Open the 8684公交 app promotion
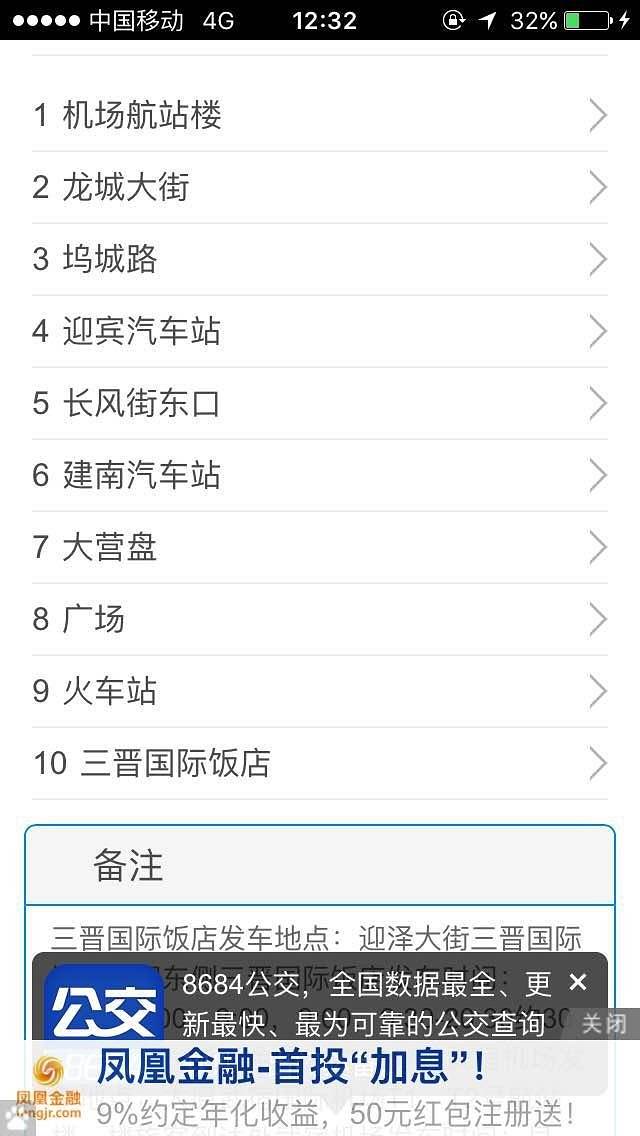Screen dimensions: 640x1136 pos(360,1002)
